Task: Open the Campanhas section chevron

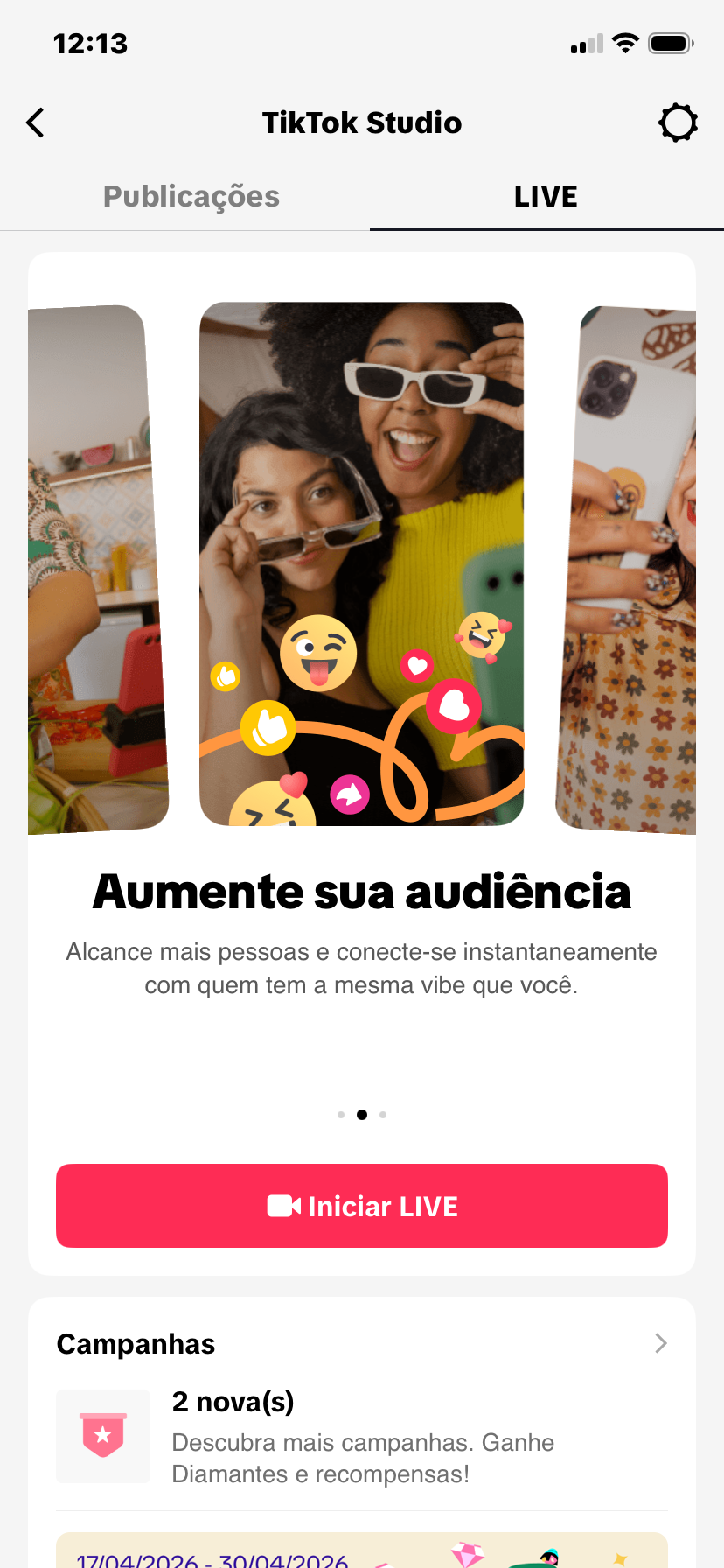Action: (660, 1343)
